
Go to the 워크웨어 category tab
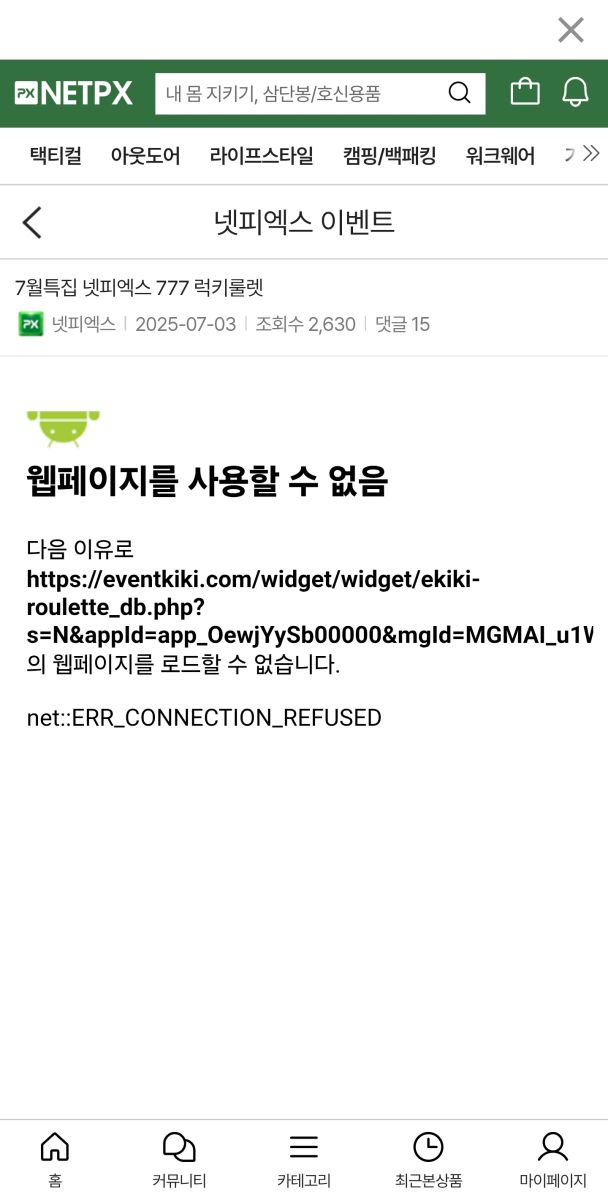pos(500,155)
